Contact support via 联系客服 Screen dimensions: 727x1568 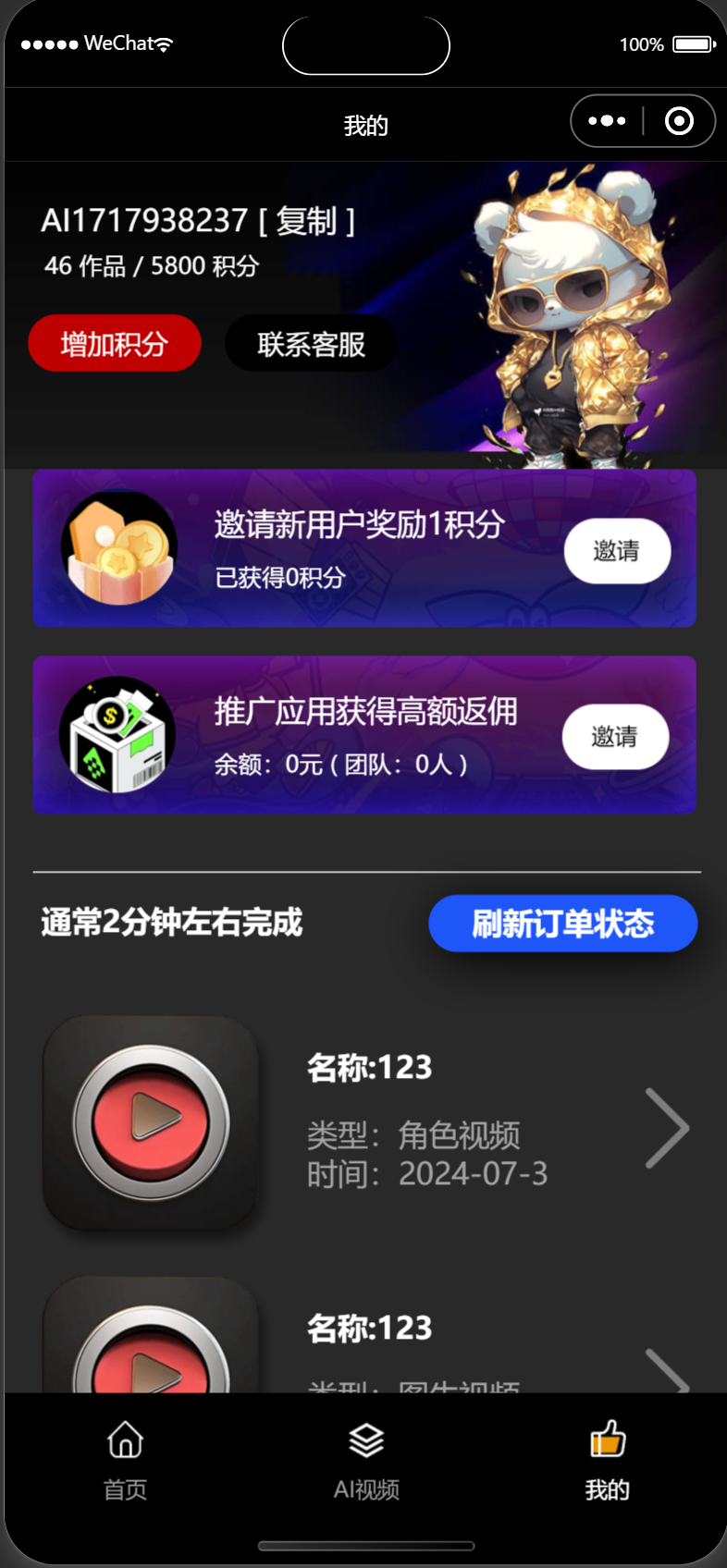[x=311, y=344]
